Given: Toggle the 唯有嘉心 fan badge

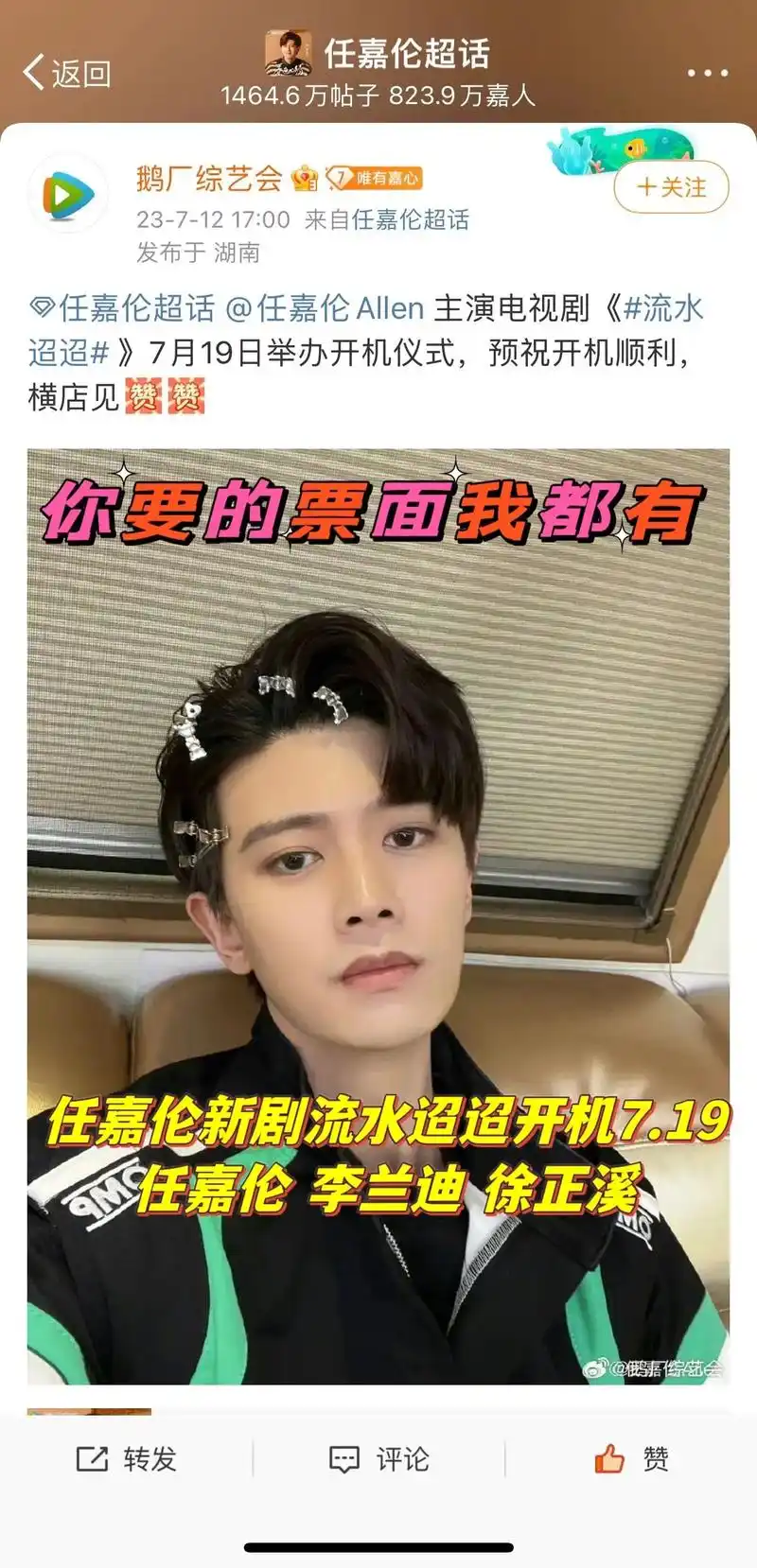Looking at the screenshot, I should coord(376,180).
